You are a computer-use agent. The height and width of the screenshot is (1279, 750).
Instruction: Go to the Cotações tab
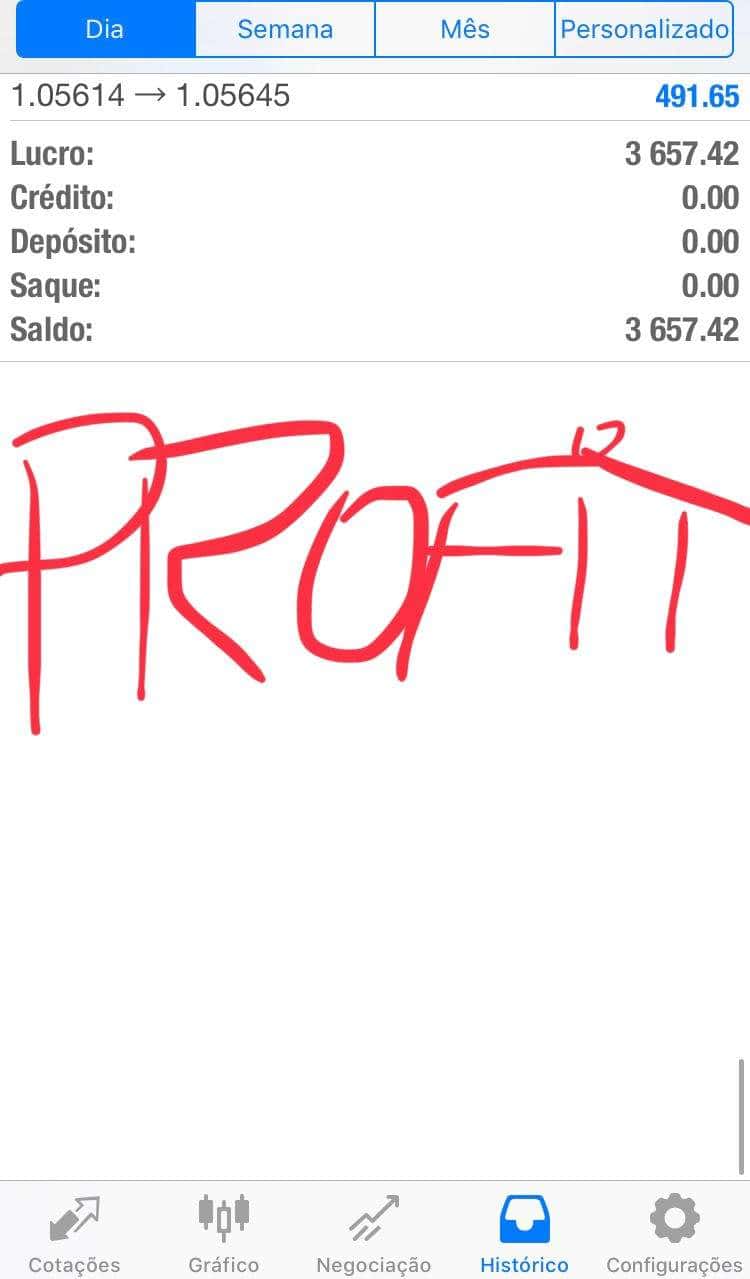(x=75, y=1232)
